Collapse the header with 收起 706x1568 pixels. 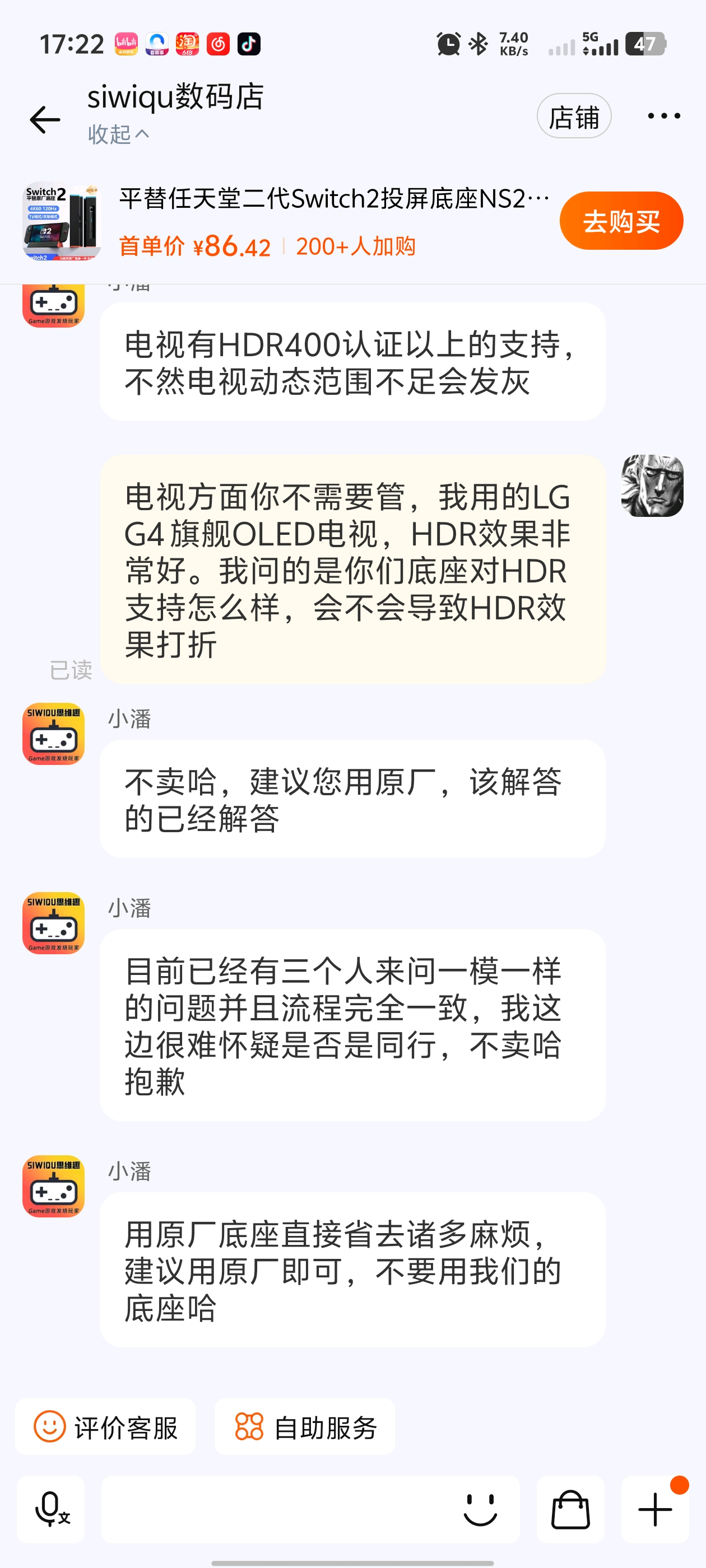tap(118, 134)
